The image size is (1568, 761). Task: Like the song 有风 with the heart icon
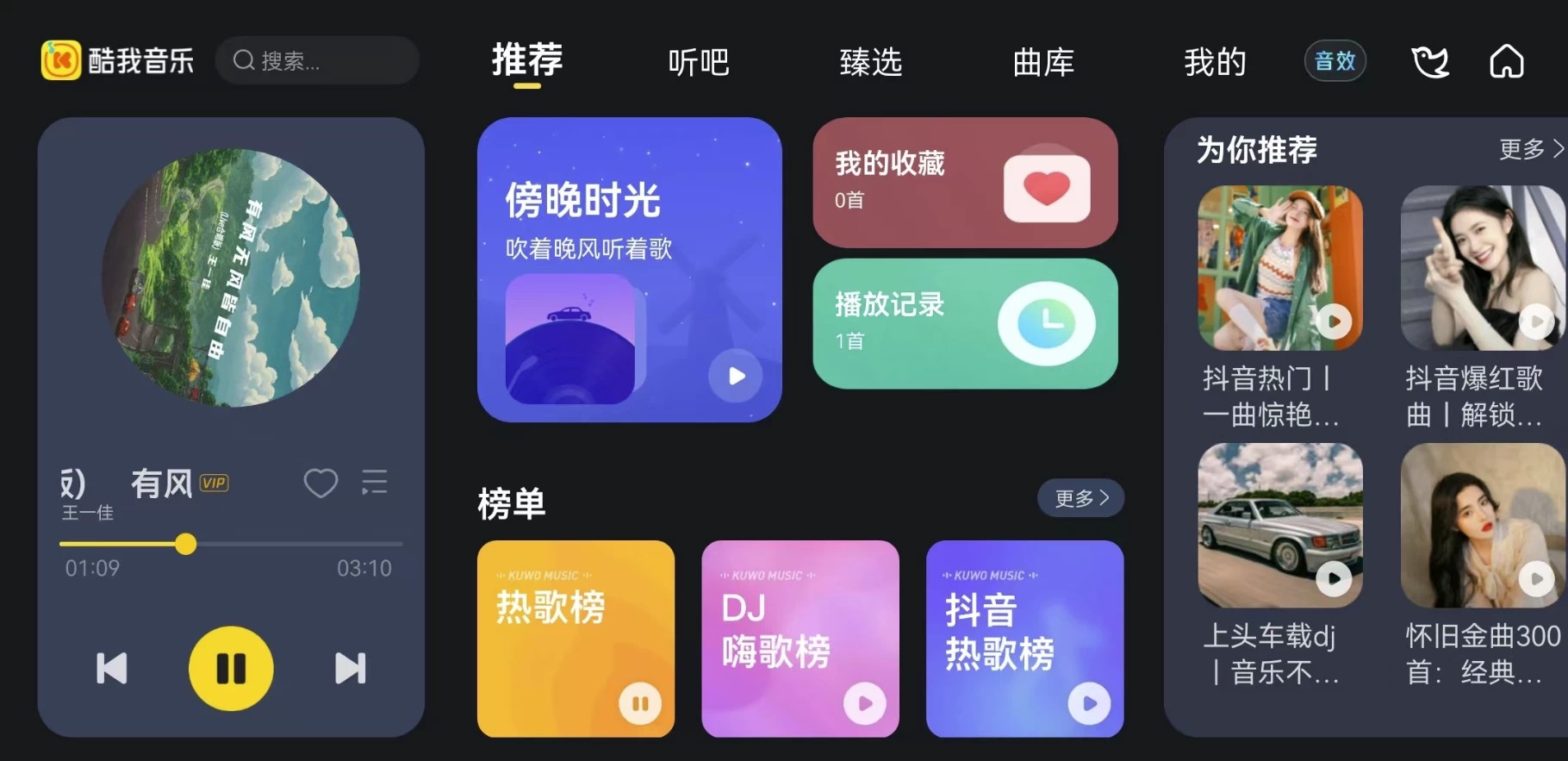pos(320,483)
